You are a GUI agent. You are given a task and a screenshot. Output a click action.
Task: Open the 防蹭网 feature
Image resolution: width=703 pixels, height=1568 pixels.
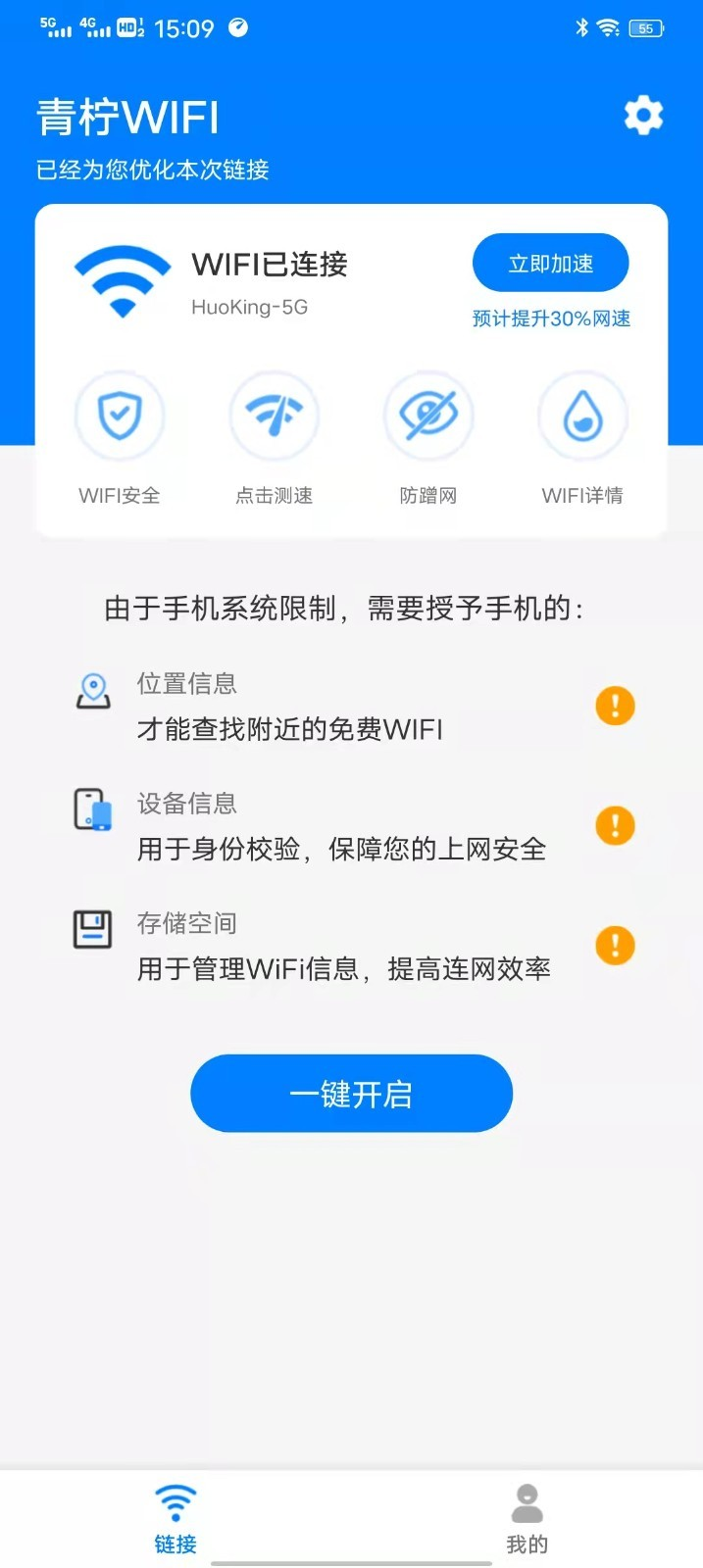click(x=427, y=438)
